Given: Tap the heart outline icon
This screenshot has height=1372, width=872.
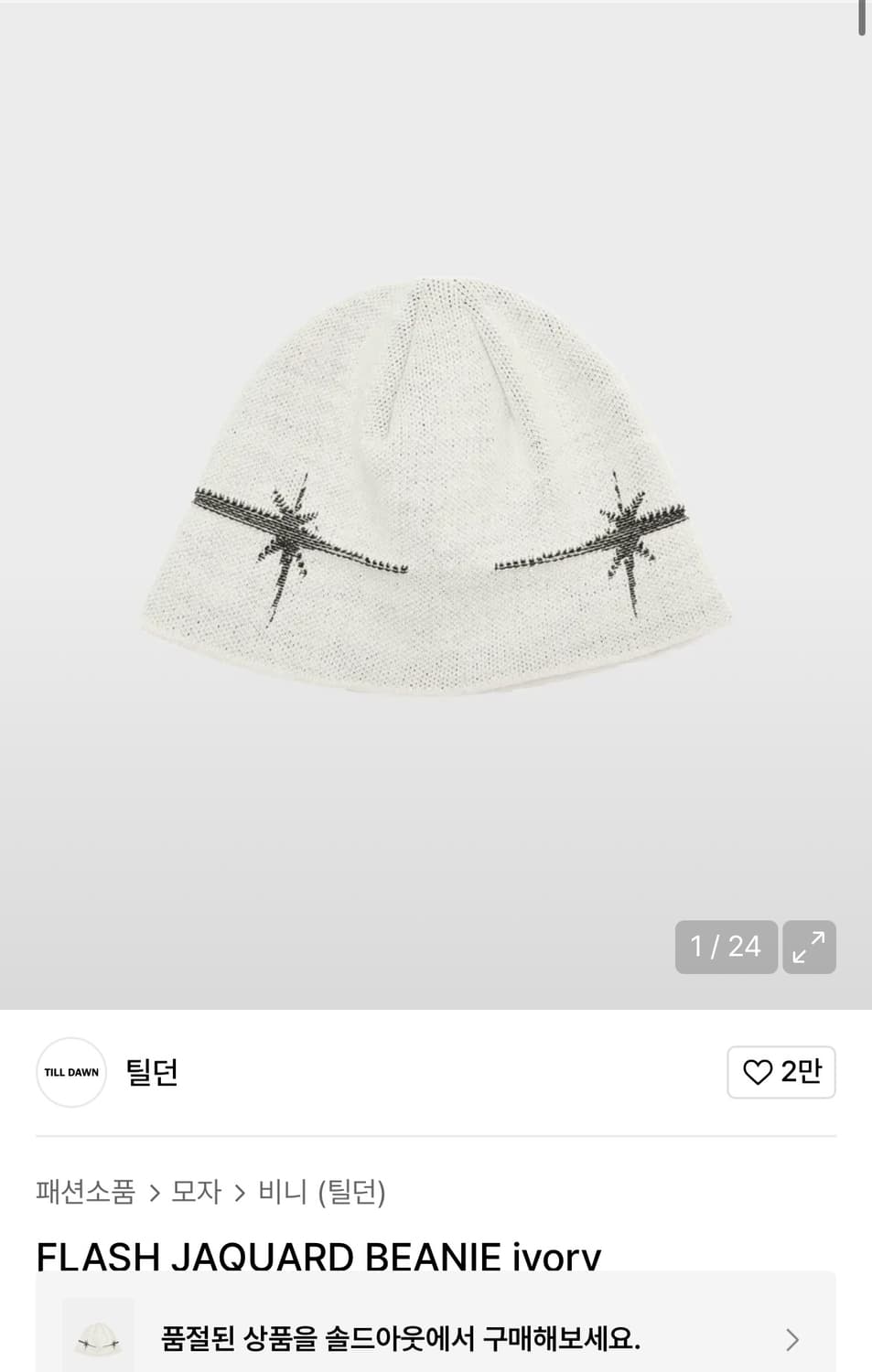Looking at the screenshot, I should [759, 1072].
